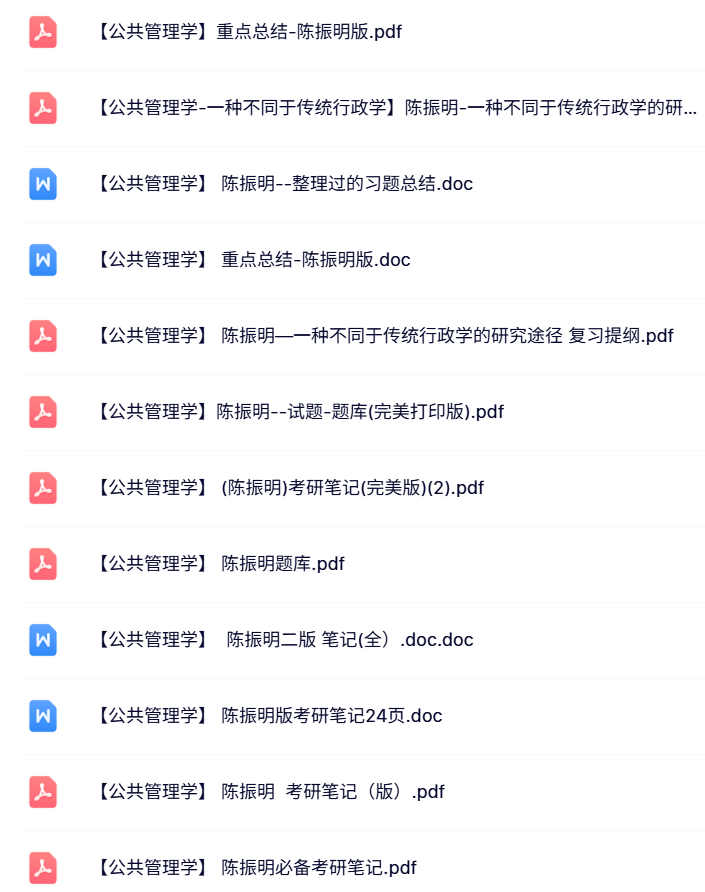The height and width of the screenshot is (892, 705).
Task: Select the 重点总结-陈振明版.doc Word file
Action: [254, 260]
